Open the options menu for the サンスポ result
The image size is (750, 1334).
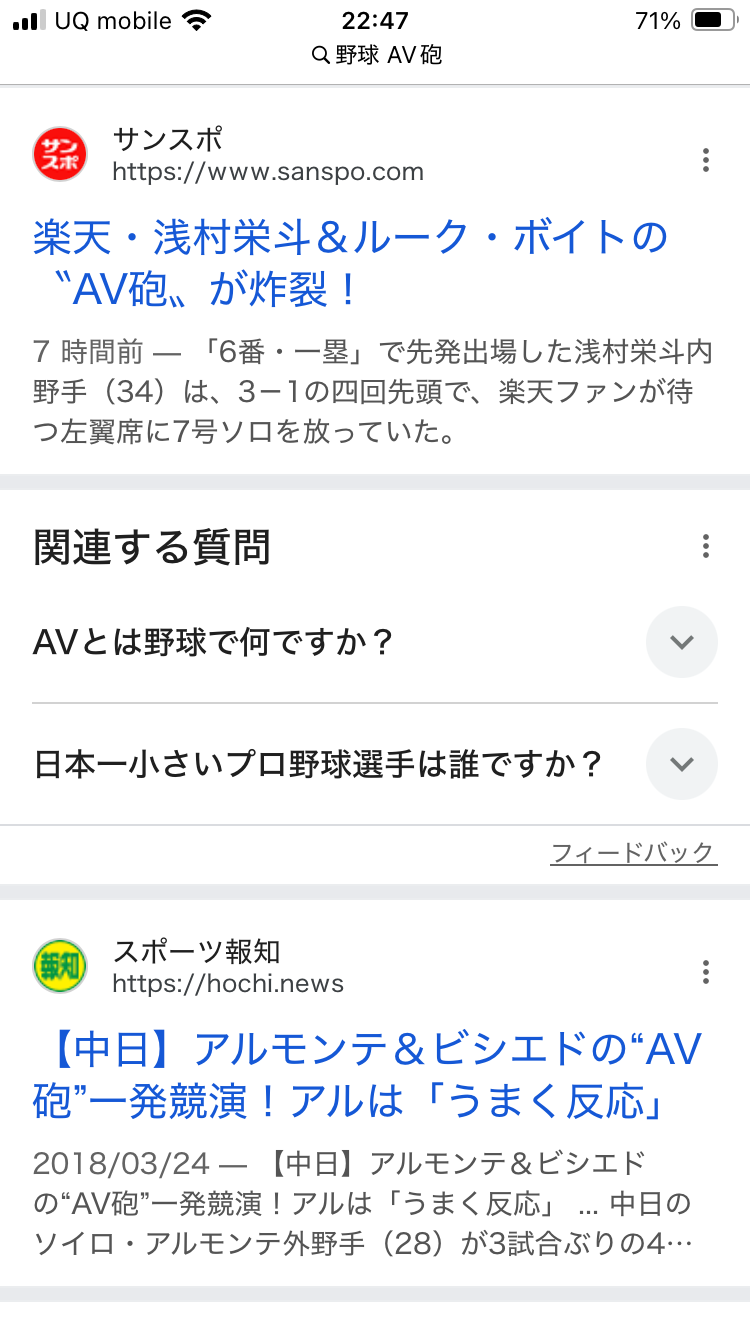(706, 160)
